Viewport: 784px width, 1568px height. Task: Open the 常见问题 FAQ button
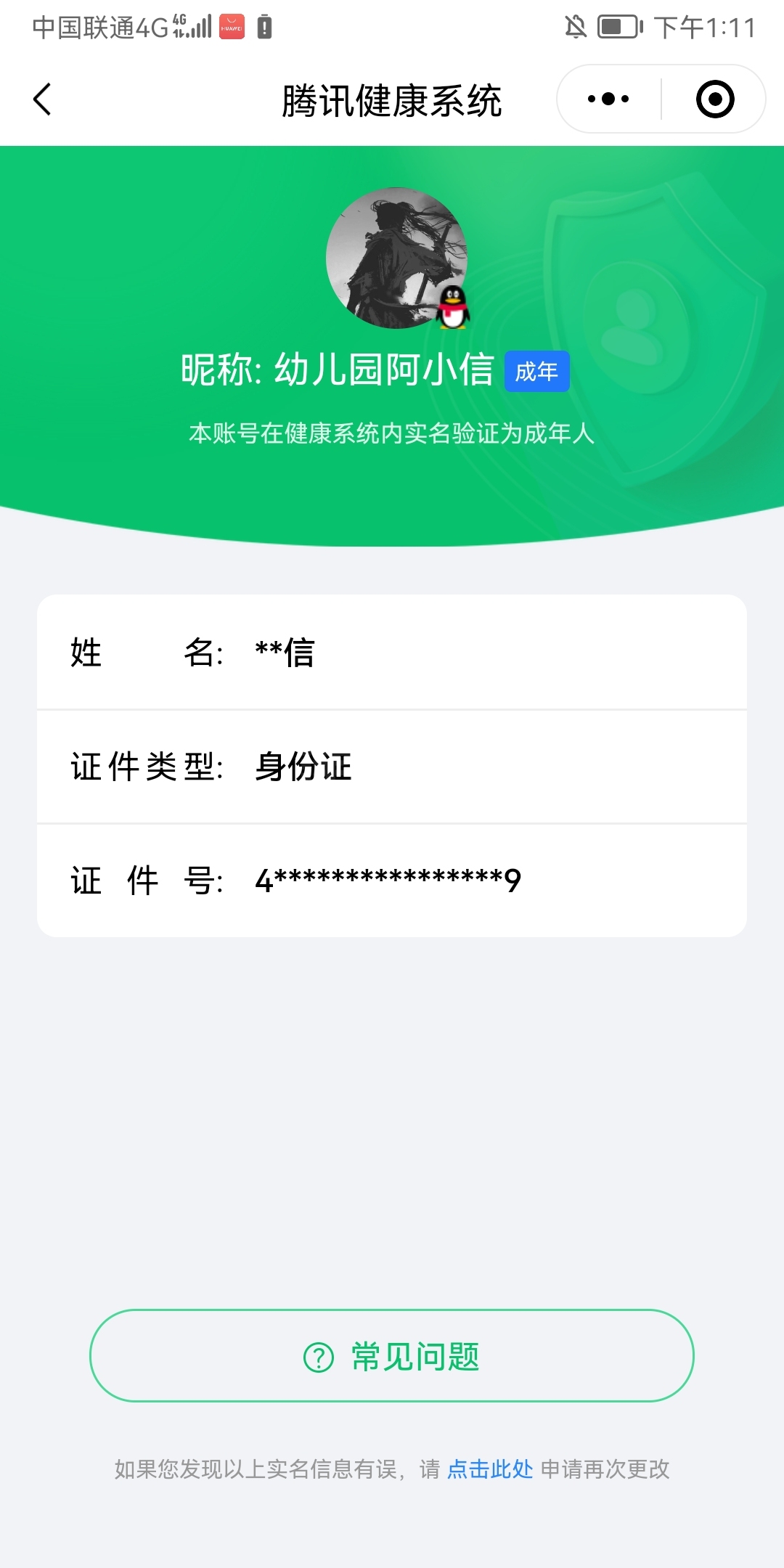click(392, 1356)
